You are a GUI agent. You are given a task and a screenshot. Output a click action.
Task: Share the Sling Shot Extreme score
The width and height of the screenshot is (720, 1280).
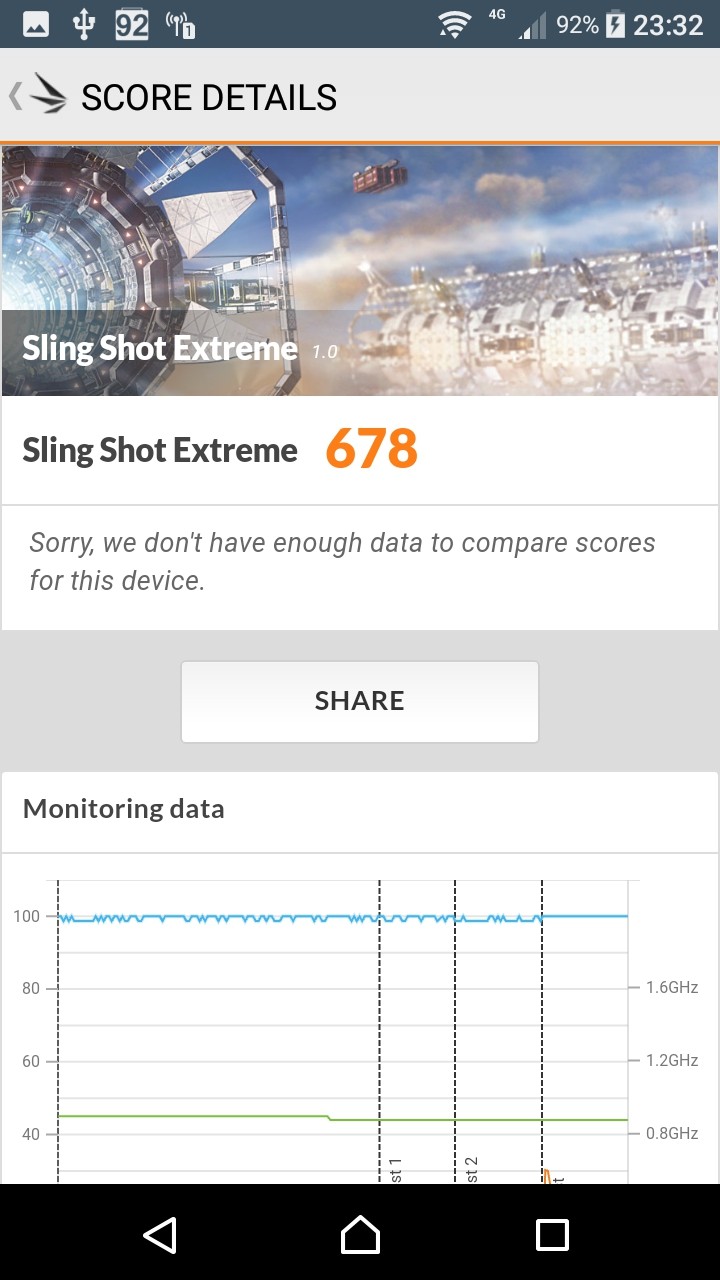[360, 701]
